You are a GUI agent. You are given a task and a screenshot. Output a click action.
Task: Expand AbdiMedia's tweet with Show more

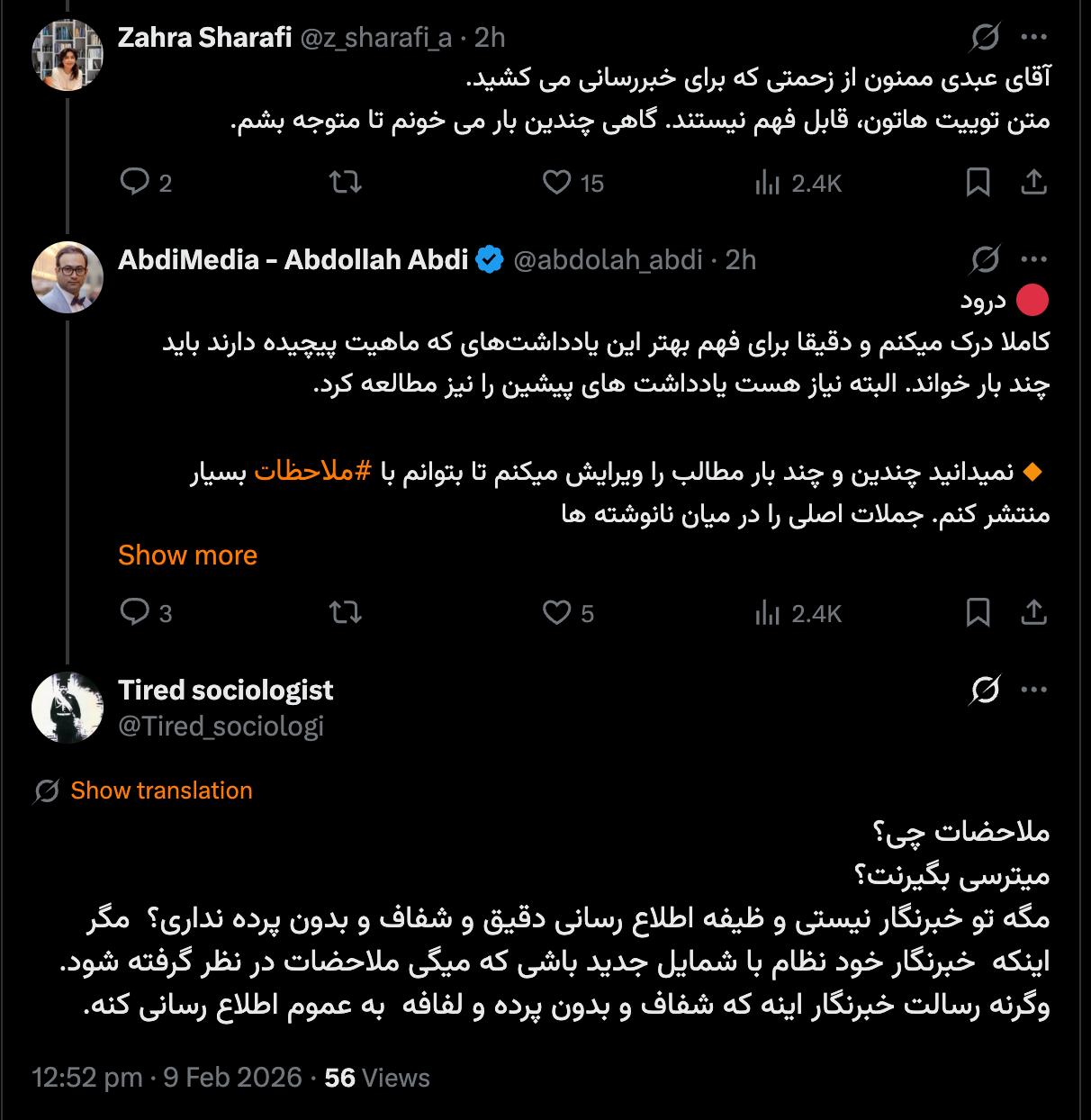click(187, 555)
